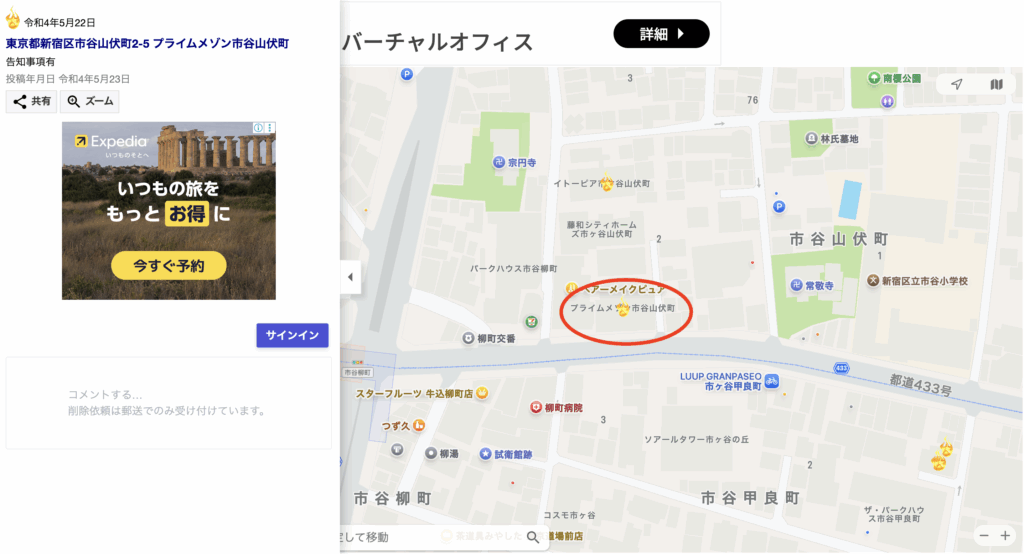Select the flame marker at プライムメゾン市谷山伏町
The height and width of the screenshot is (554, 1024).
click(x=622, y=309)
